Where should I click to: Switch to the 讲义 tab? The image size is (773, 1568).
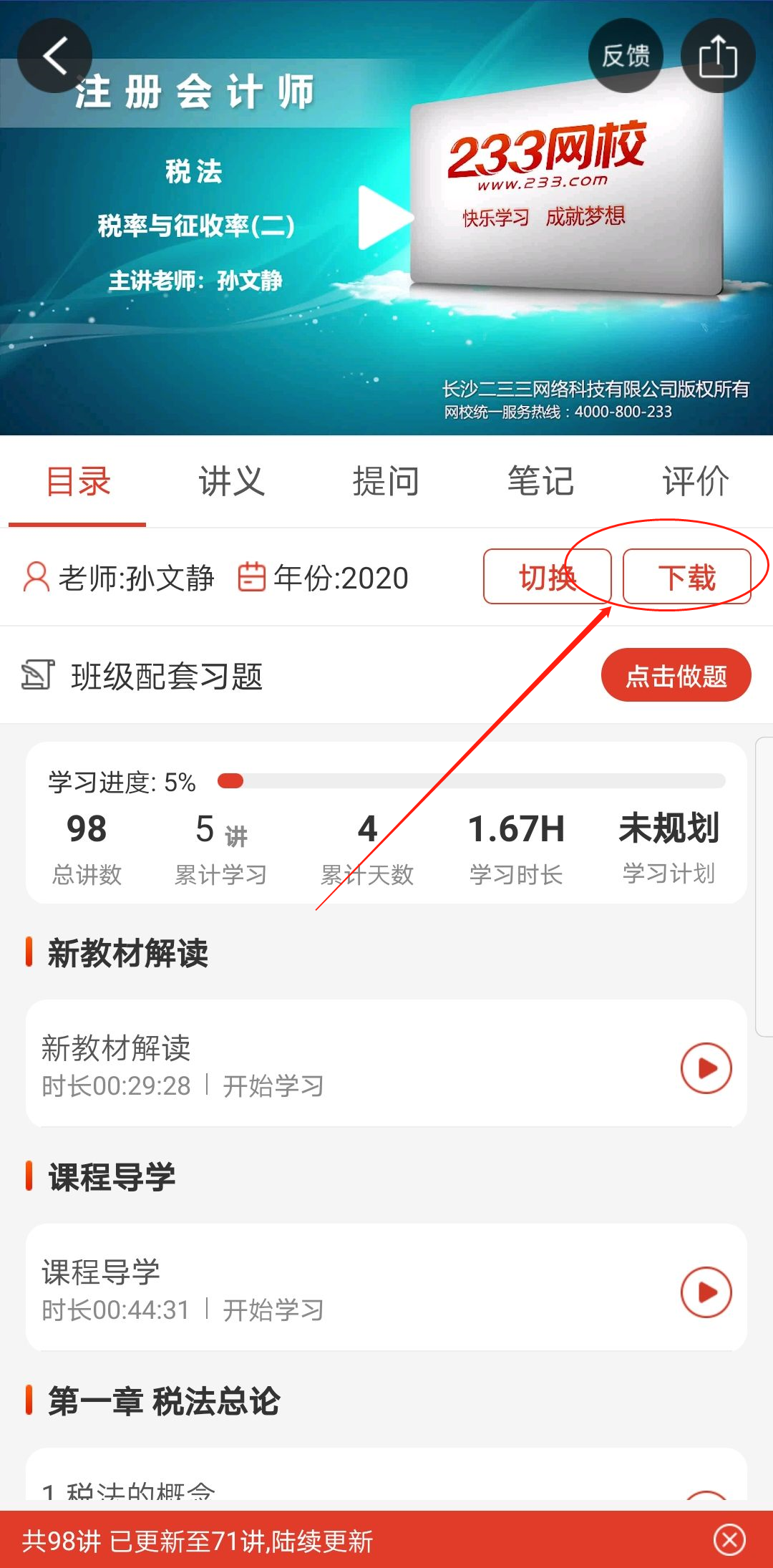point(230,481)
